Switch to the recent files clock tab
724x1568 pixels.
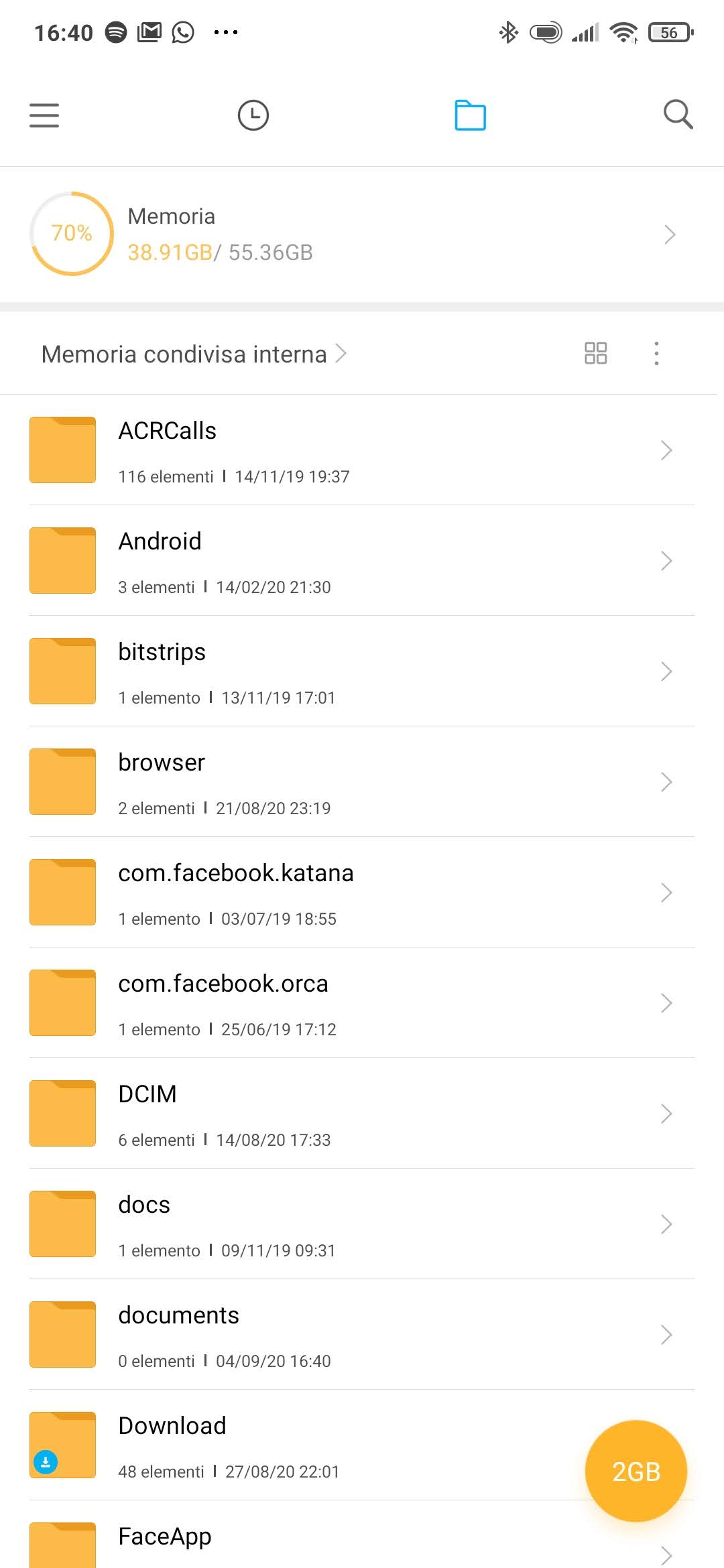[253, 115]
